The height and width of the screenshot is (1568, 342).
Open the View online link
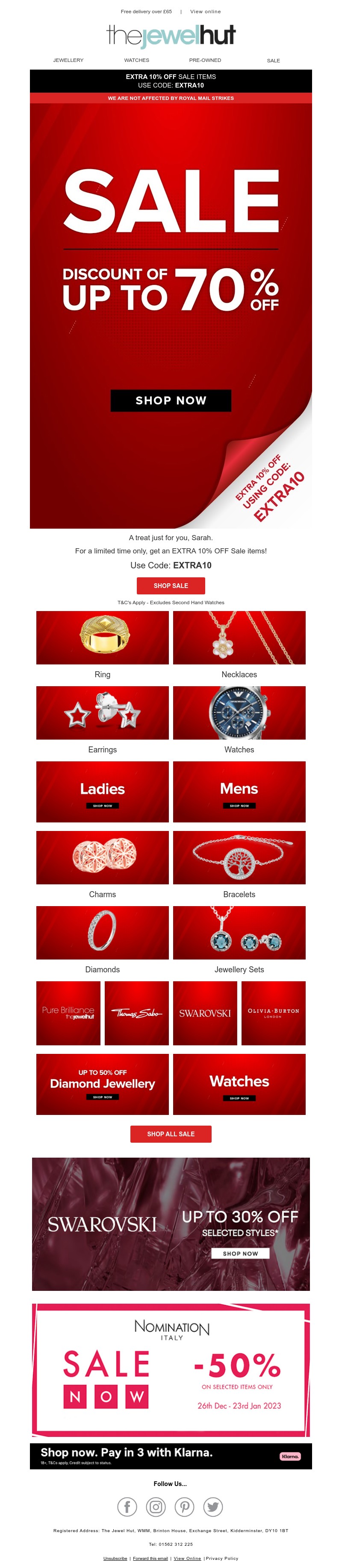[x=205, y=12]
